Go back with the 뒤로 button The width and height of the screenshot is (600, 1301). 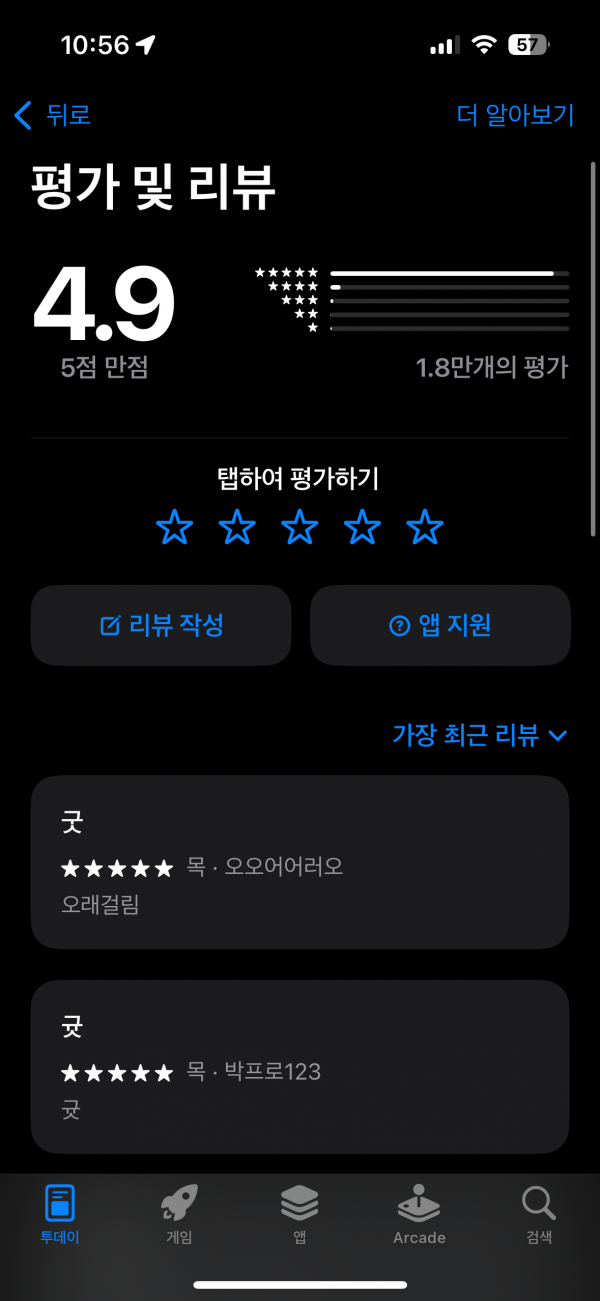(52, 115)
